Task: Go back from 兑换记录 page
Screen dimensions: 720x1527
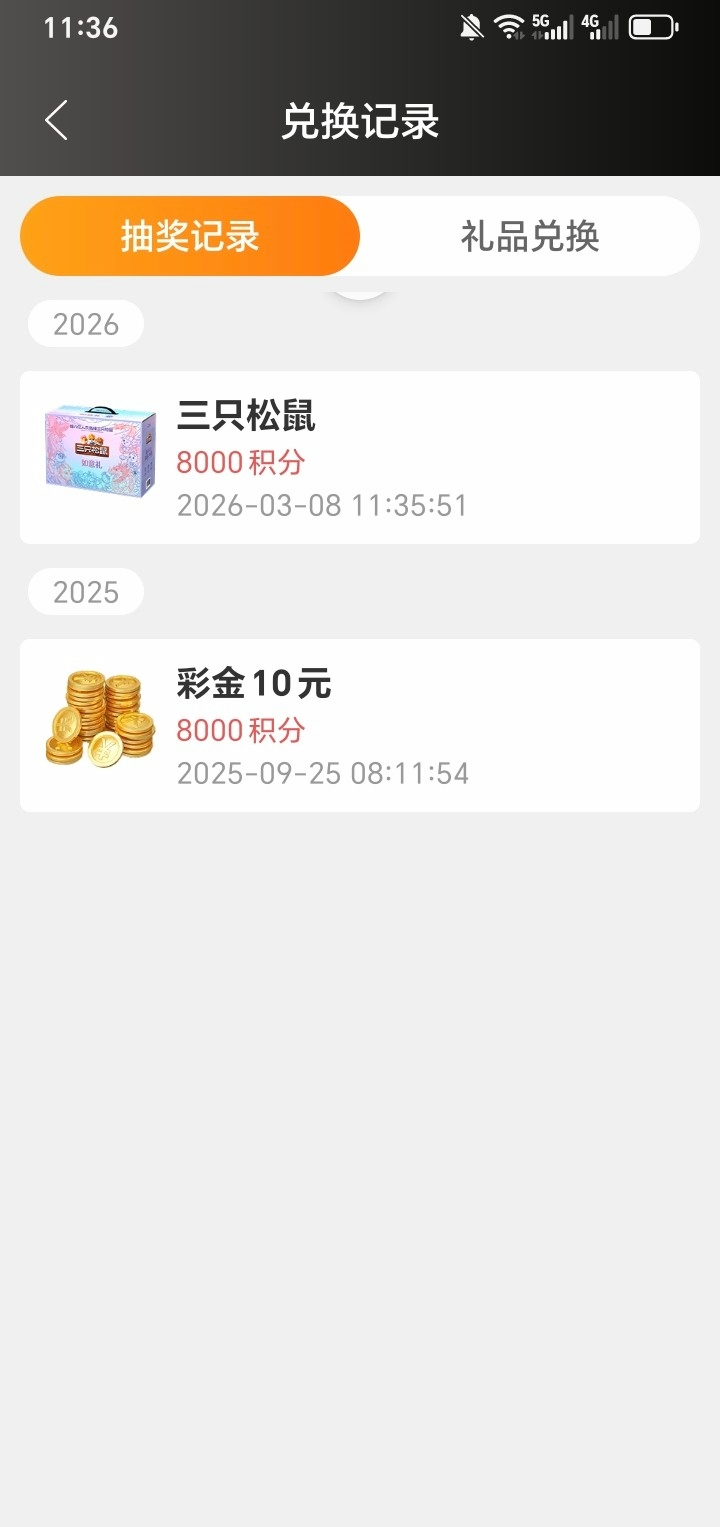Action: [57, 121]
